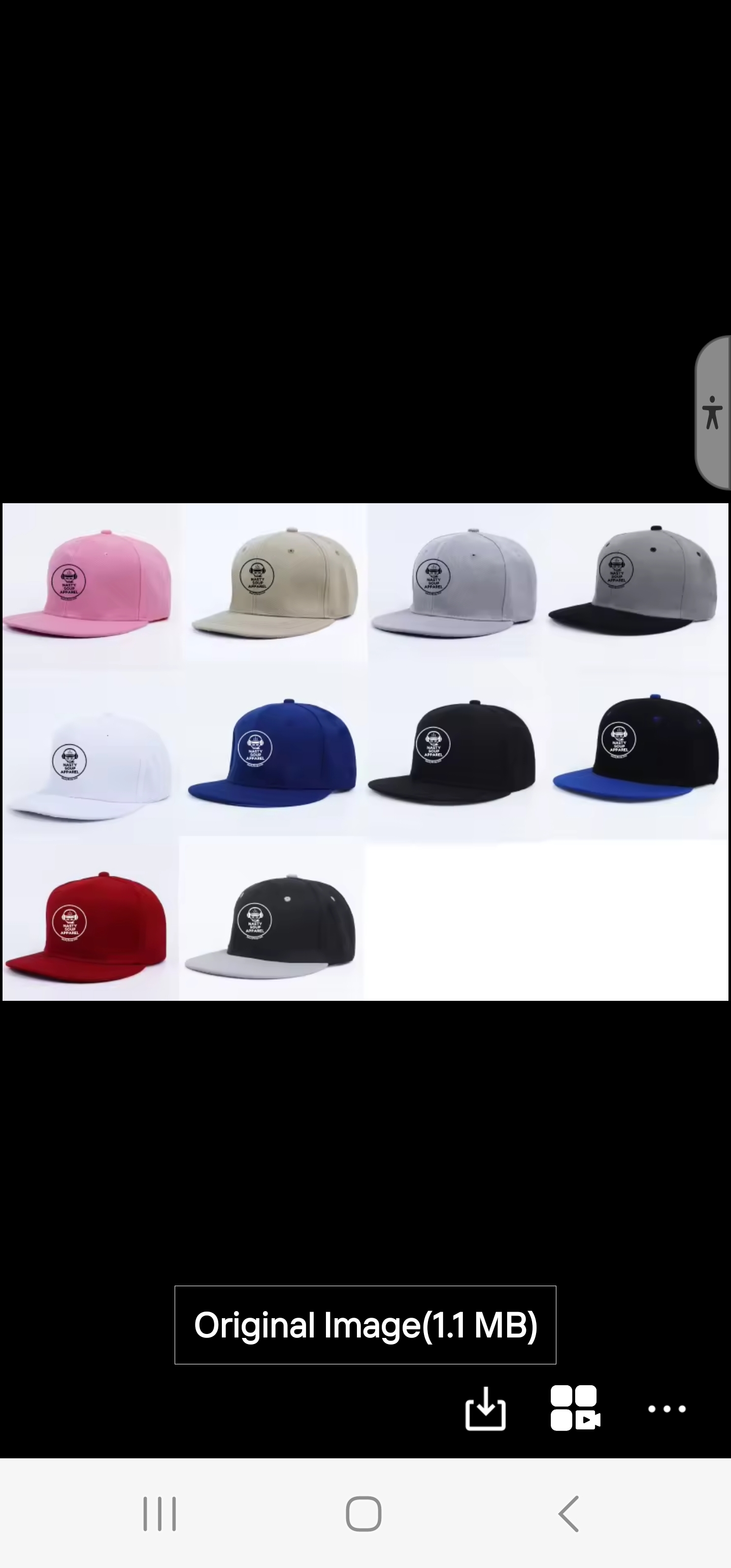The height and width of the screenshot is (1568, 731).
Task: Tap the Original Image(1.1 MB) button
Action: (365, 1324)
